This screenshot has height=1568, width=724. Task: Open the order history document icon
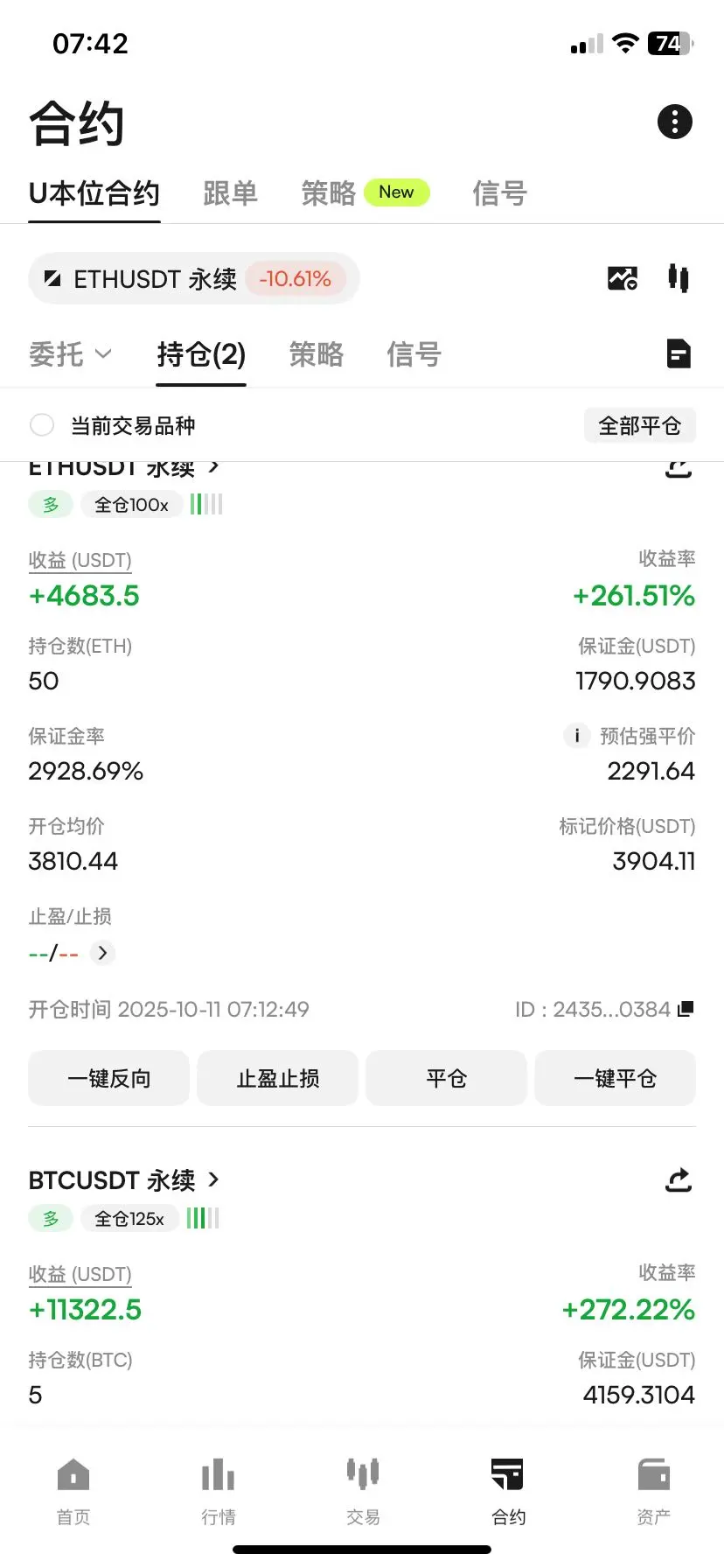point(679,353)
